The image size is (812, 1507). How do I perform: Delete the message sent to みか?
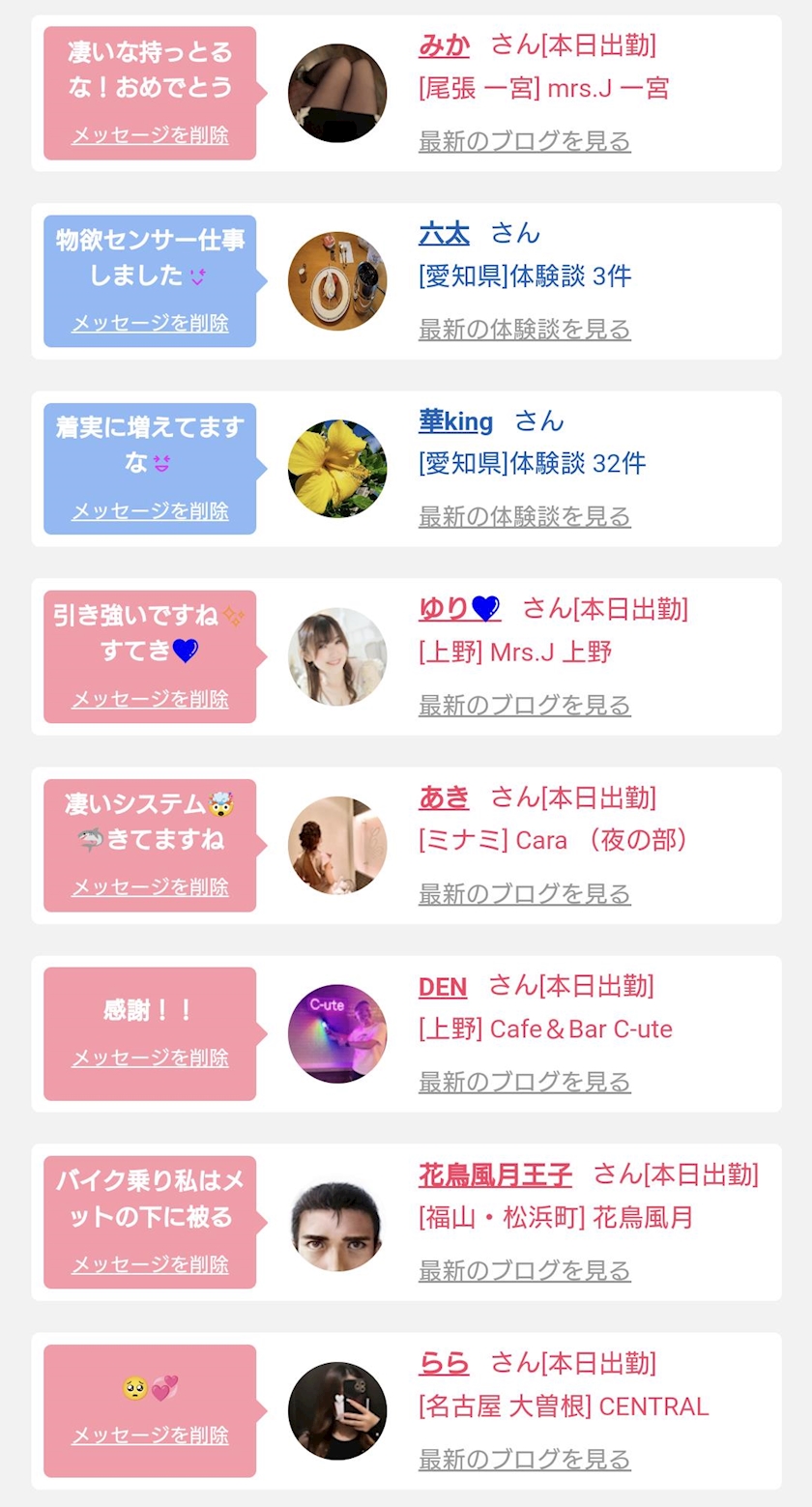click(x=150, y=135)
